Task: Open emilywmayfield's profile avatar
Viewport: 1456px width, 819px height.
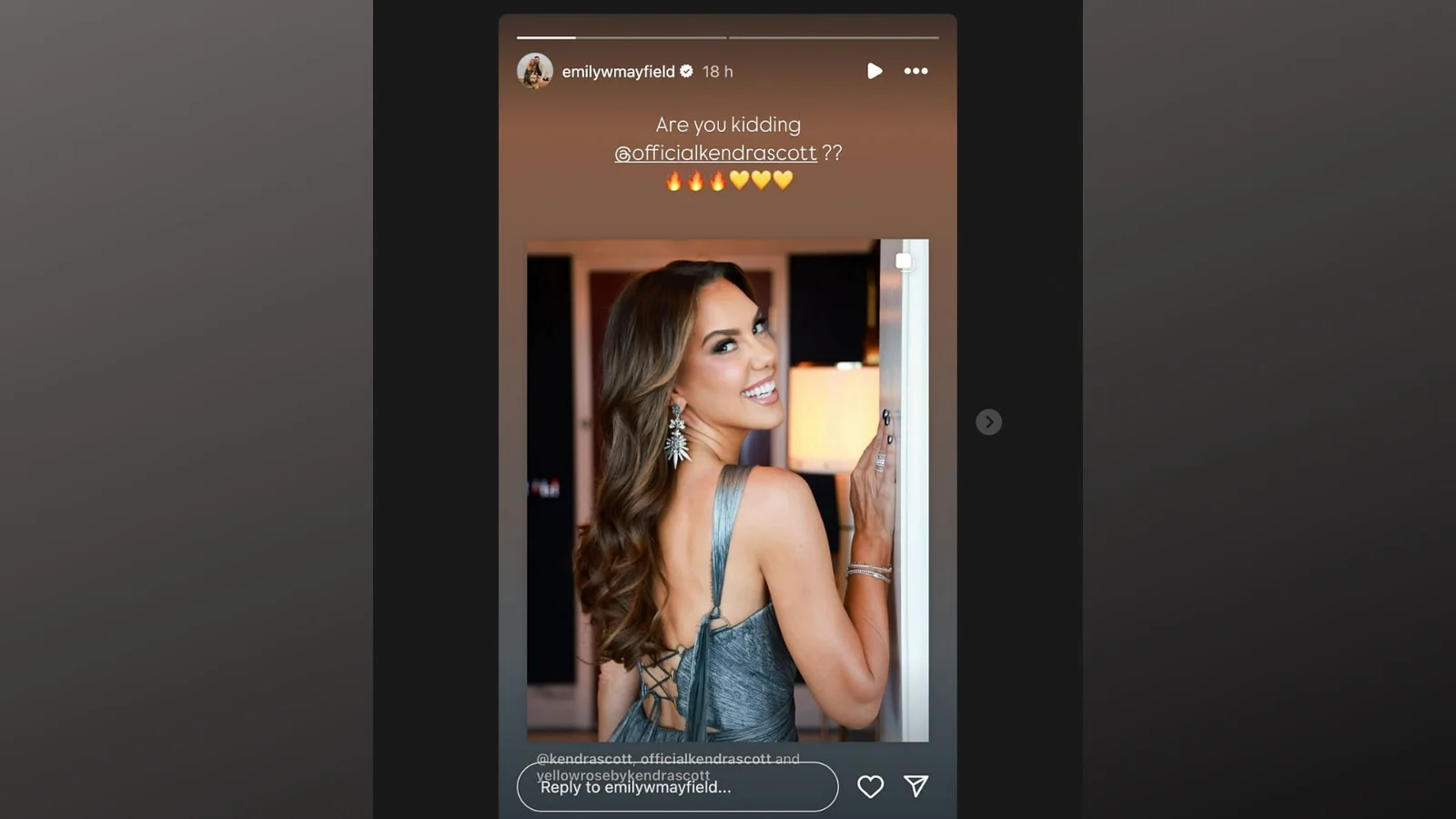Action: pos(535,71)
